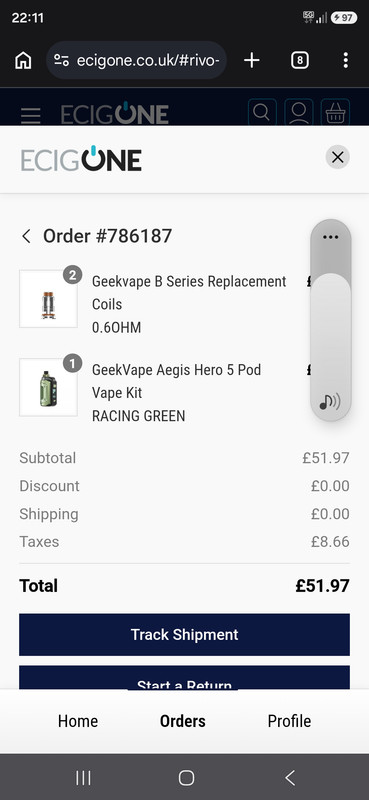Start a return for this order
369x800 pixels.
coord(184,678)
